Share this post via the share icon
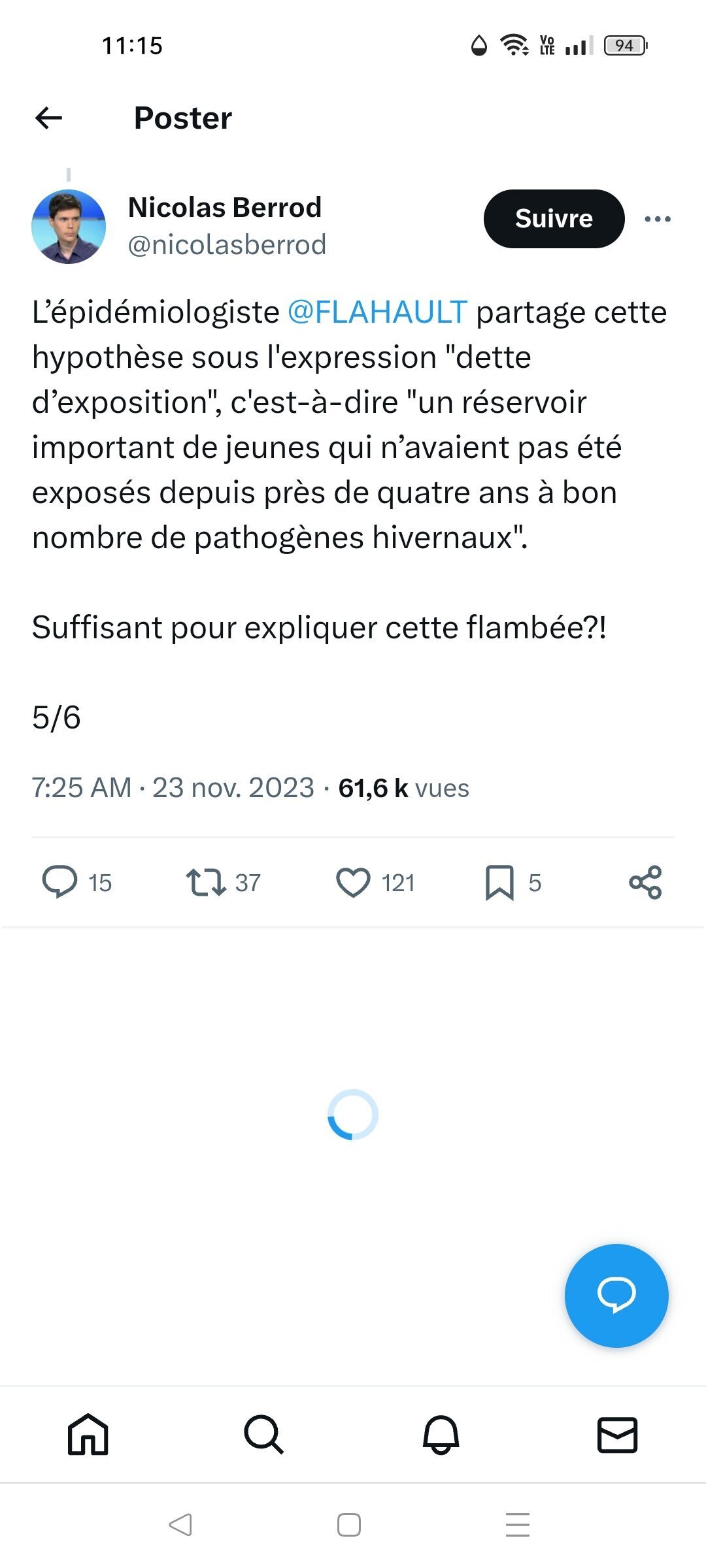Screen dimensions: 706x1568 (645, 883)
